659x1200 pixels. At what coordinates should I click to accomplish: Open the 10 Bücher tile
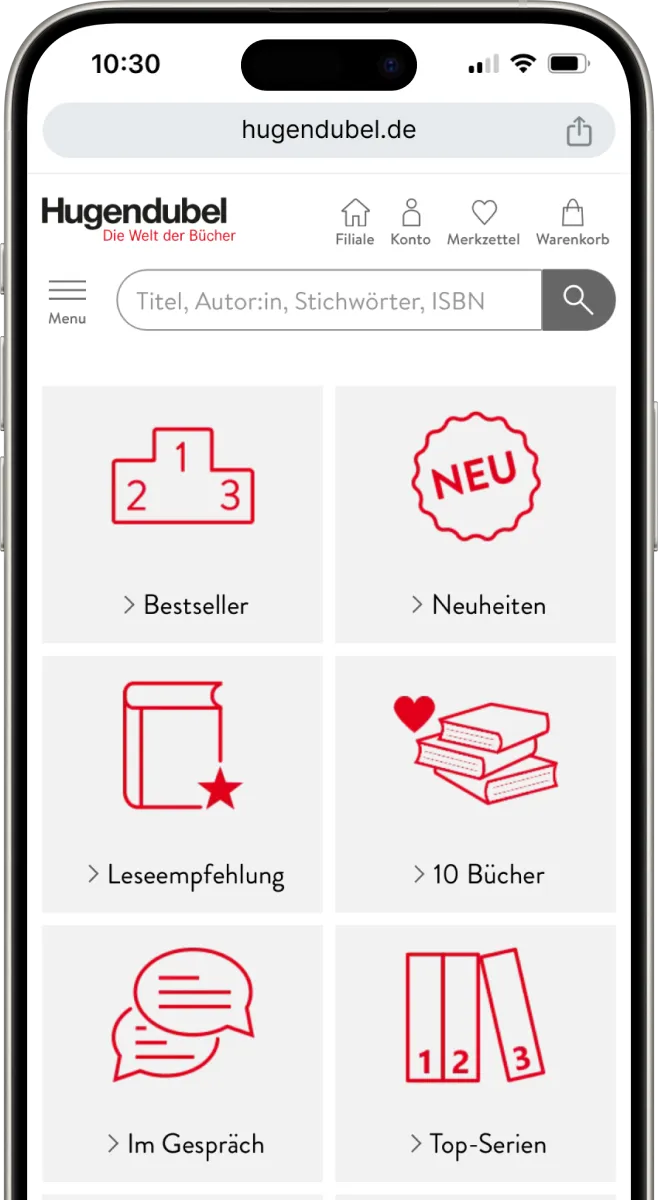click(475, 784)
